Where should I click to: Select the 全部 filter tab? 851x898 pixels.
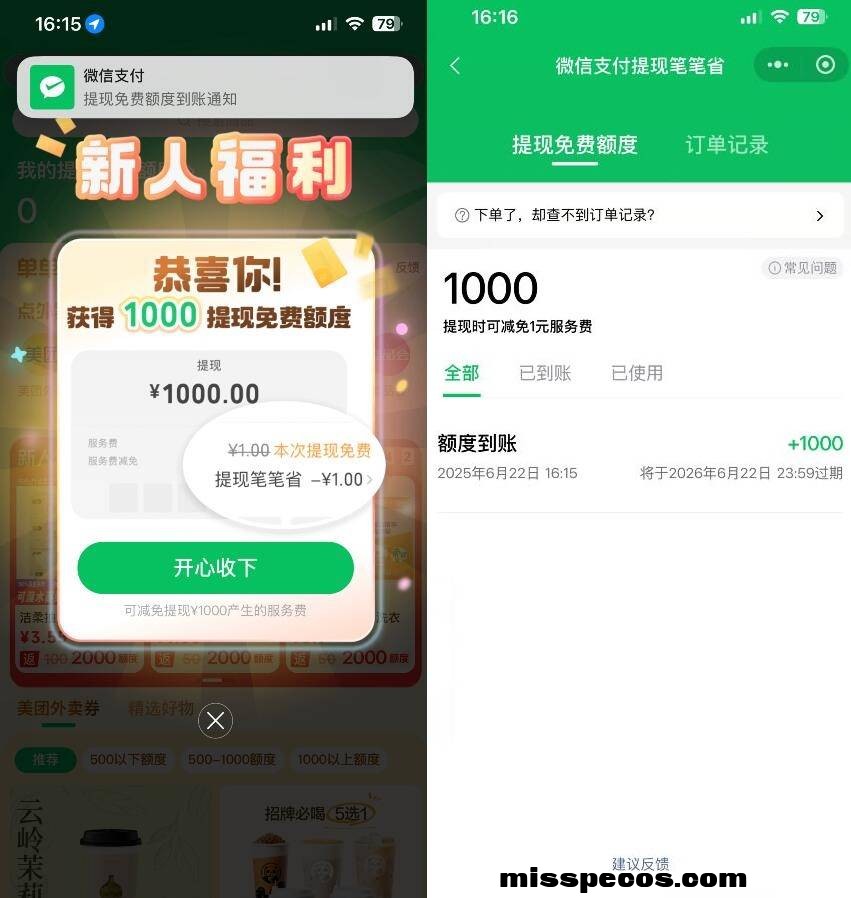pos(462,373)
